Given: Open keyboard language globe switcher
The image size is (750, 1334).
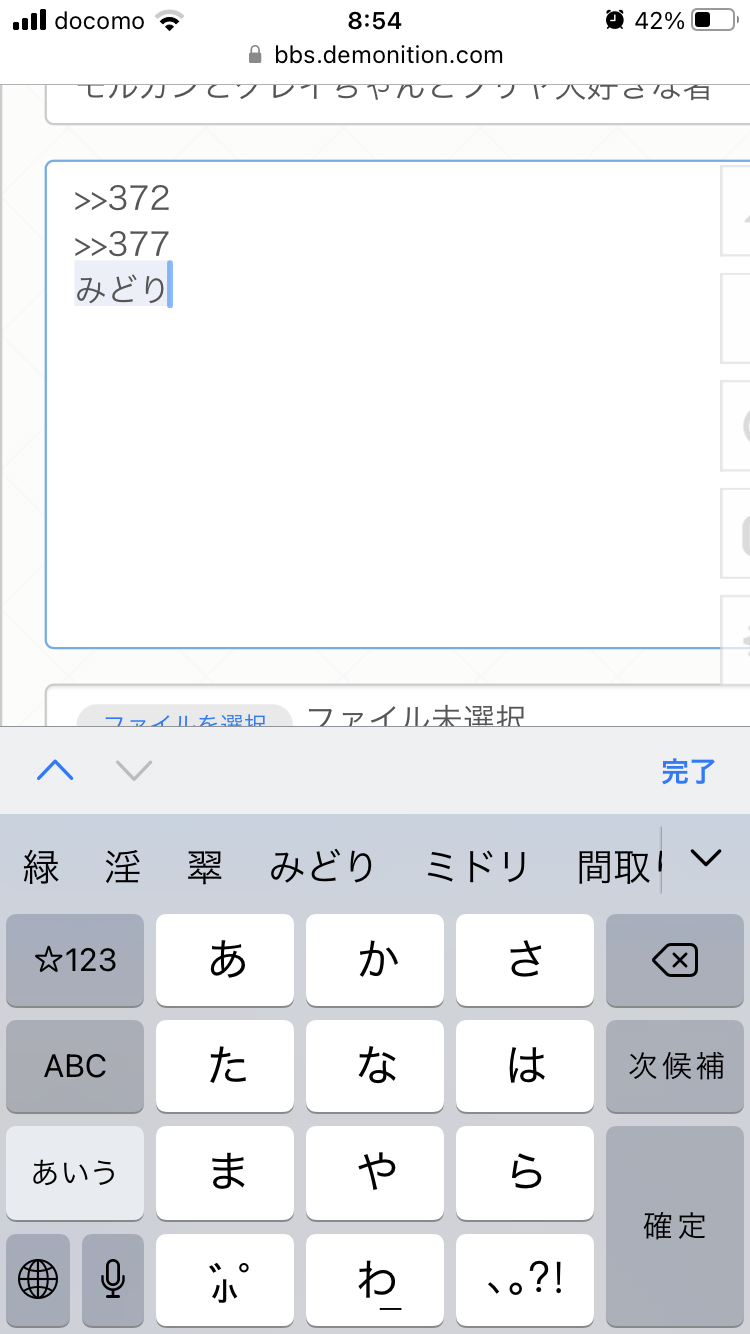Looking at the screenshot, I should [38, 1278].
